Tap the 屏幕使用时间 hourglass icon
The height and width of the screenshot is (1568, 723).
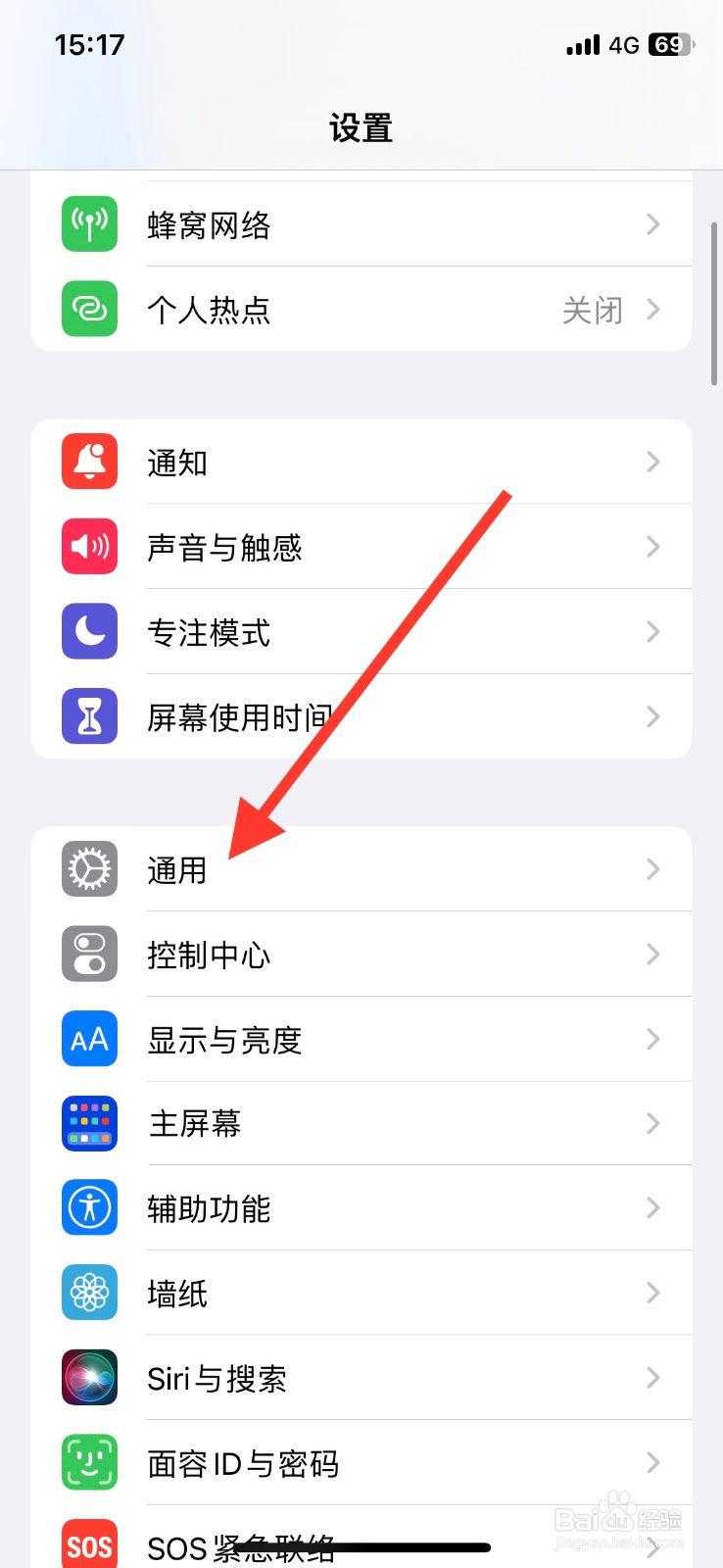[x=89, y=716]
